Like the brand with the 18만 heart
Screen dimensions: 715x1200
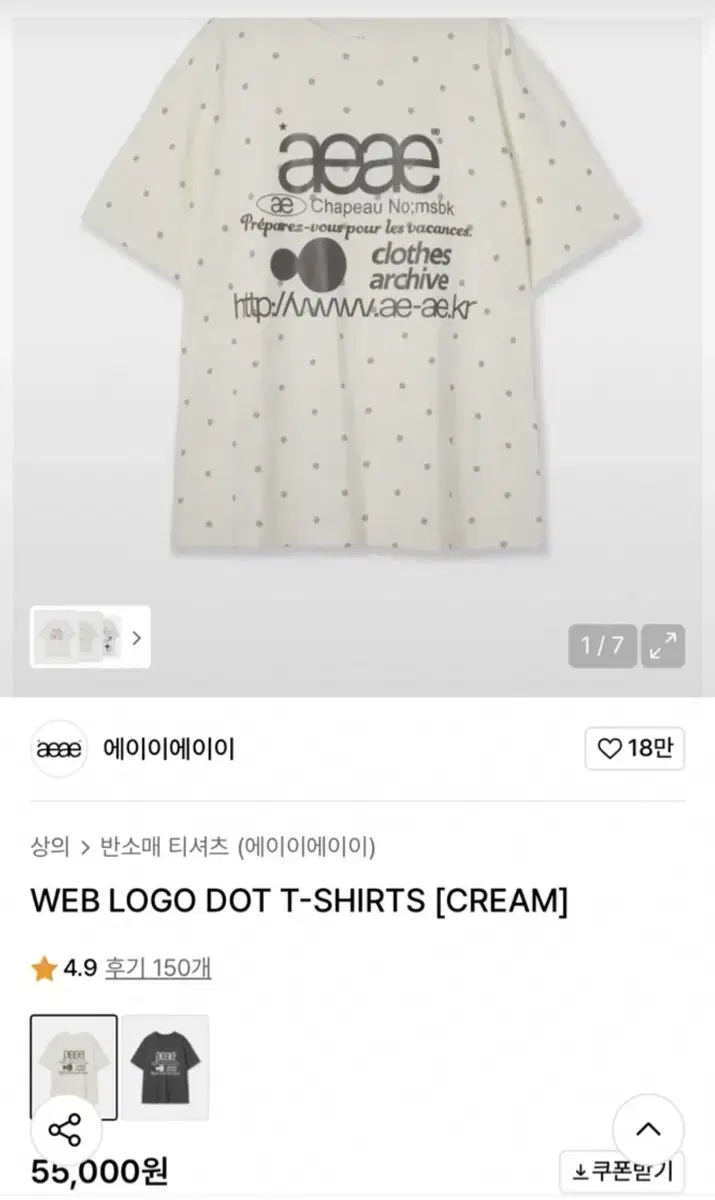point(635,749)
